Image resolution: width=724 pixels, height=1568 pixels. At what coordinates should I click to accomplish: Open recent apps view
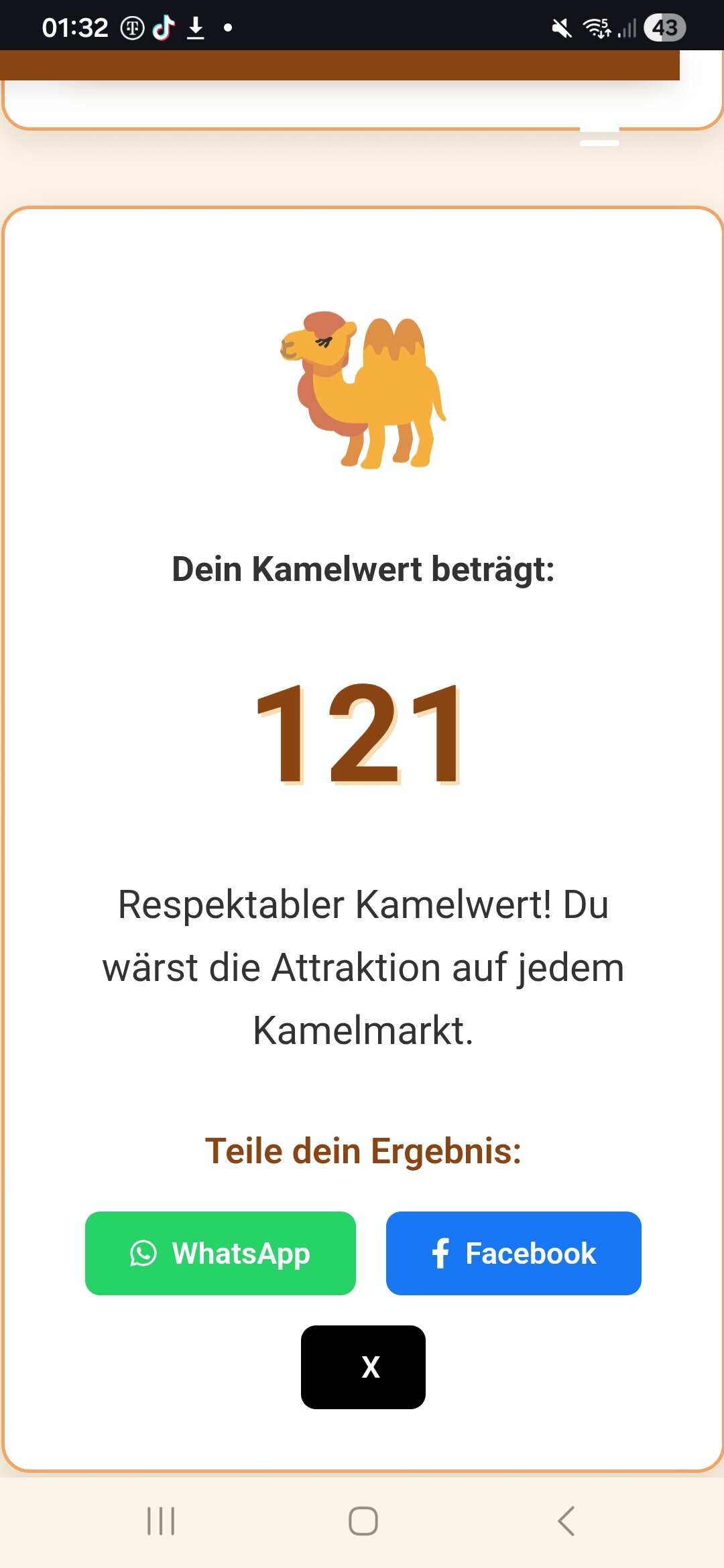click(x=161, y=1521)
